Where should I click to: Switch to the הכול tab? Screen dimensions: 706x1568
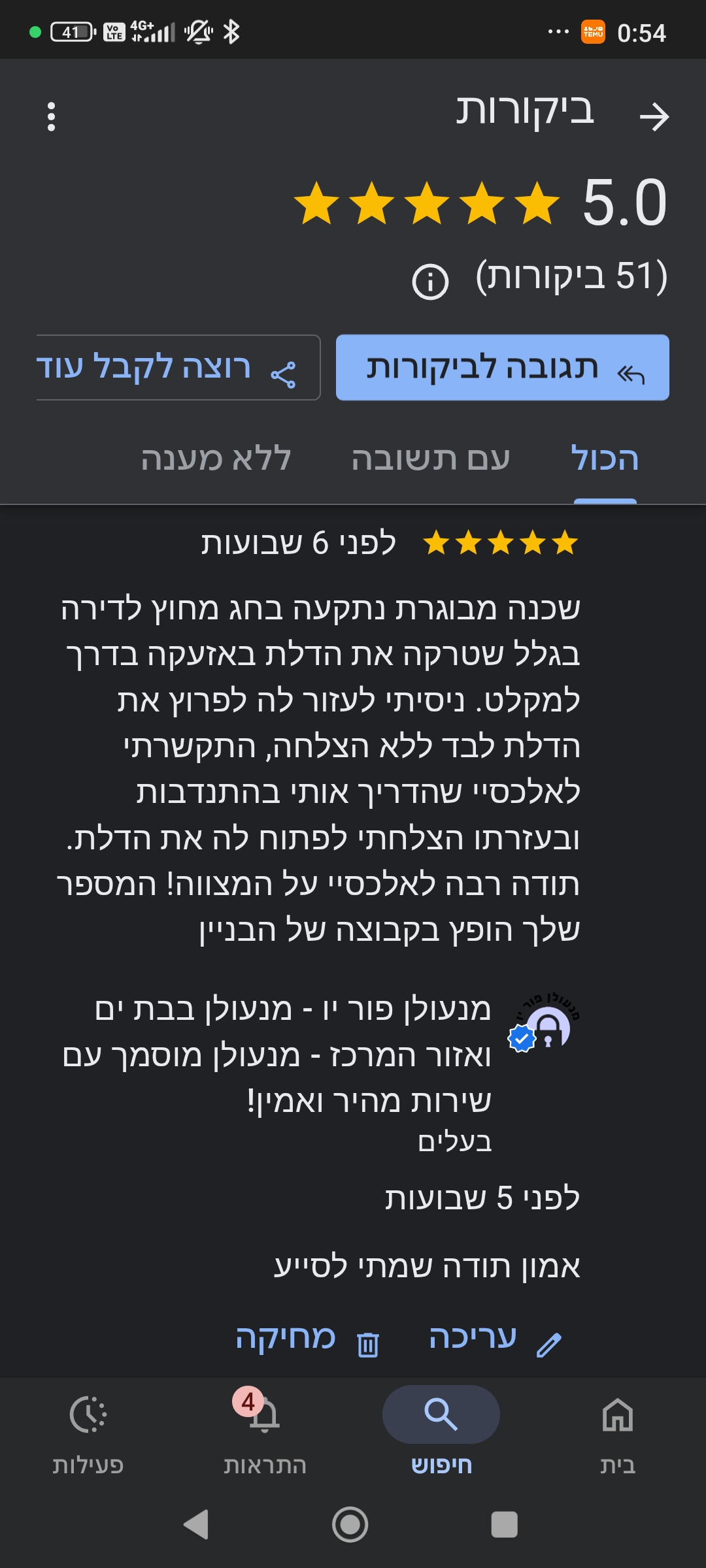click(x=605, y=459)
